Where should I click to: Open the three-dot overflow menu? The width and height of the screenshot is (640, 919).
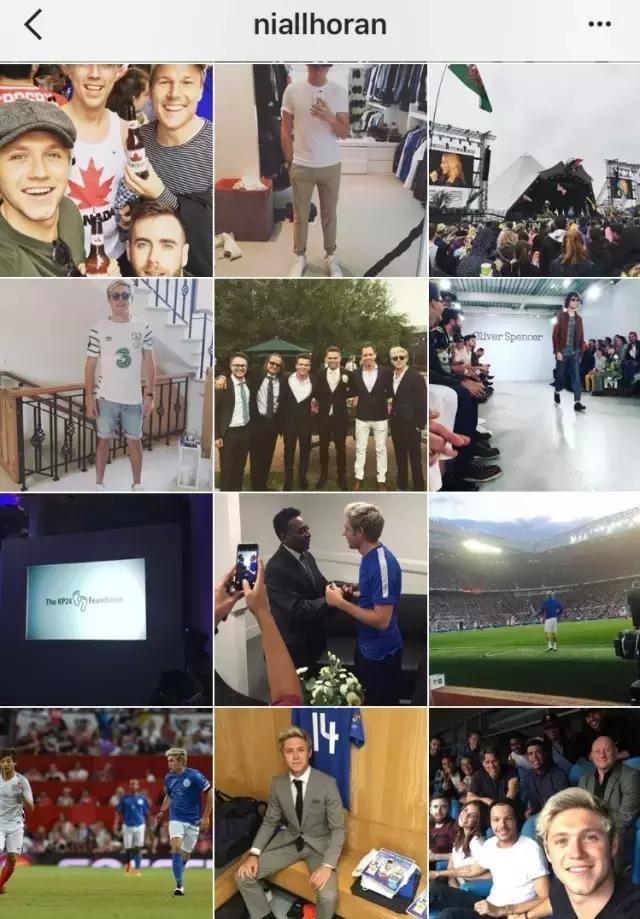point(599,25)
